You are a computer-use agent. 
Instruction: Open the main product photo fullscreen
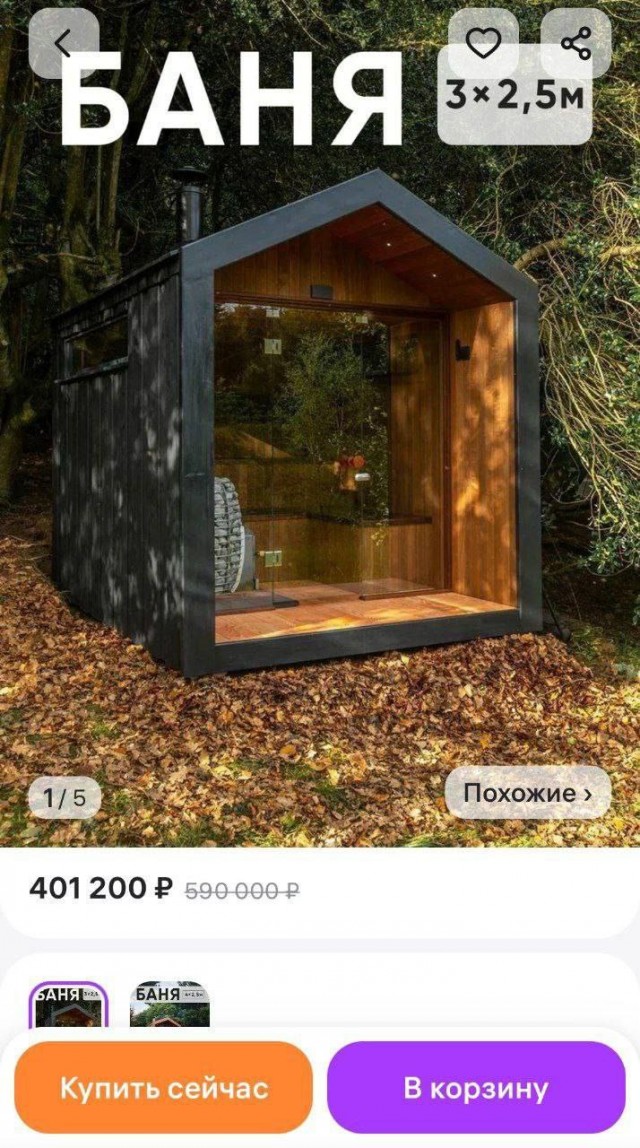click(x=320, y=450)
